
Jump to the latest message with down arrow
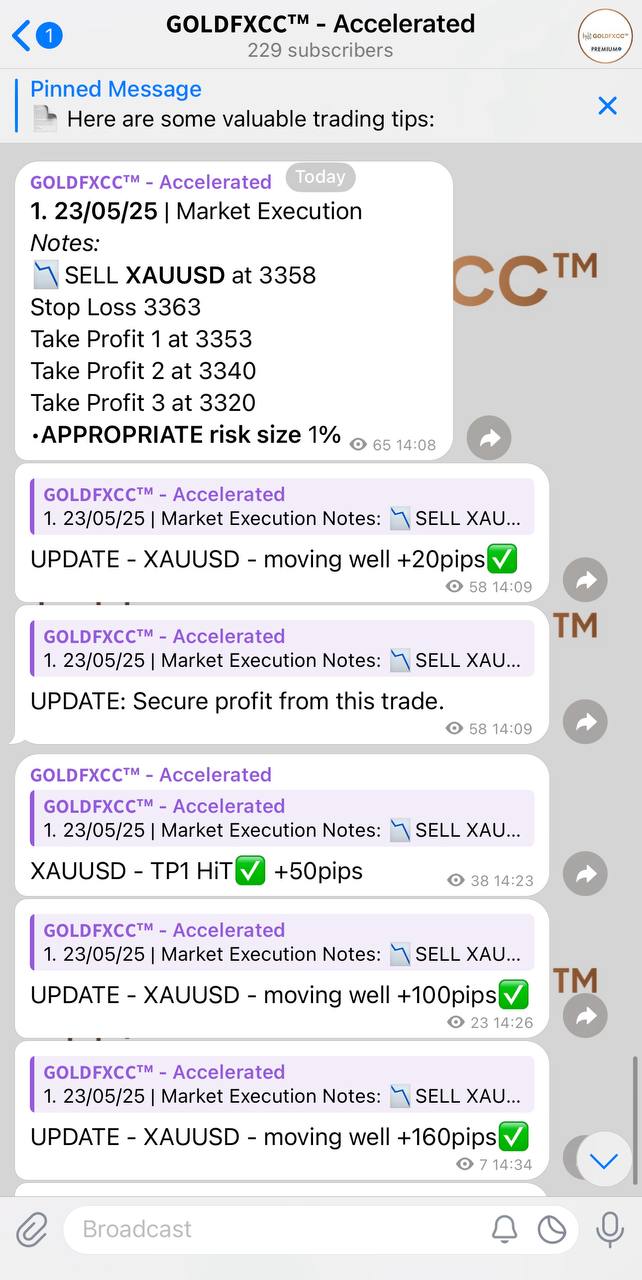[x=604, y=1160]
